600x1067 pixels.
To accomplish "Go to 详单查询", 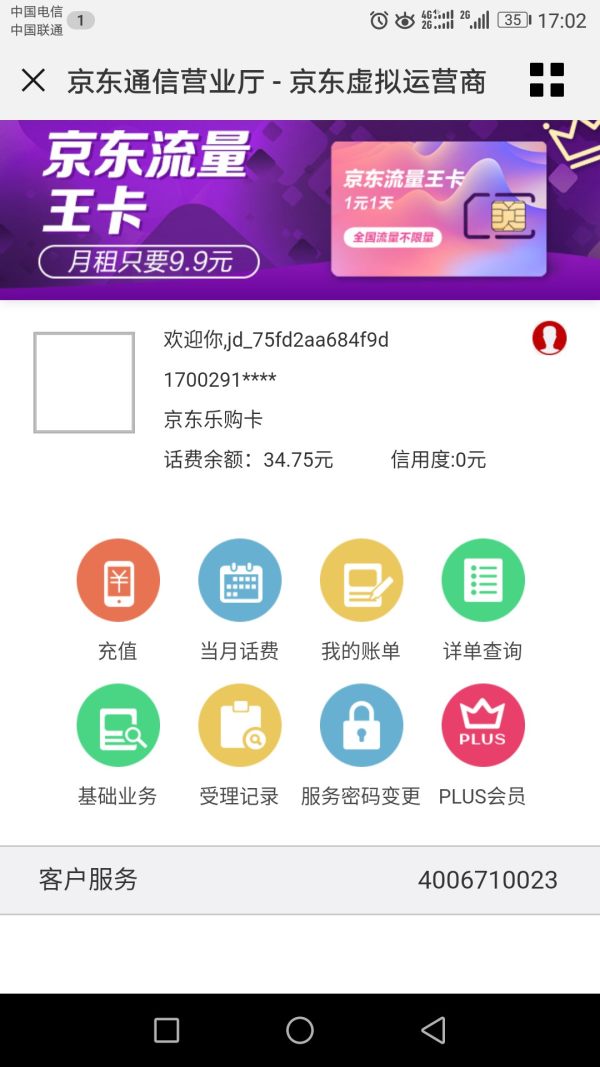I will tap(483, 581).
